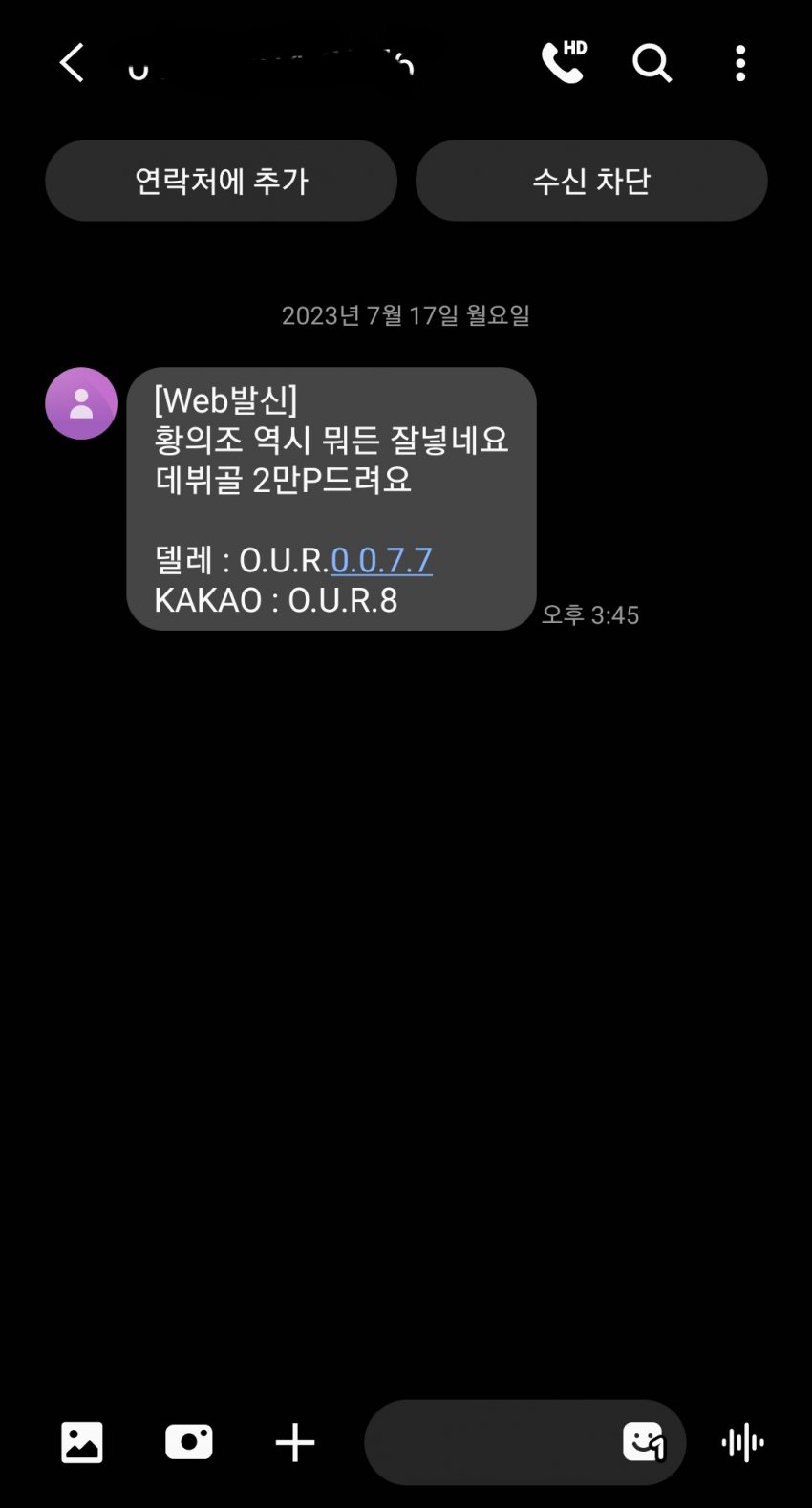Screen dimensions: 812x1508
Task: Record a voice message
Action: coord(742,1442)
